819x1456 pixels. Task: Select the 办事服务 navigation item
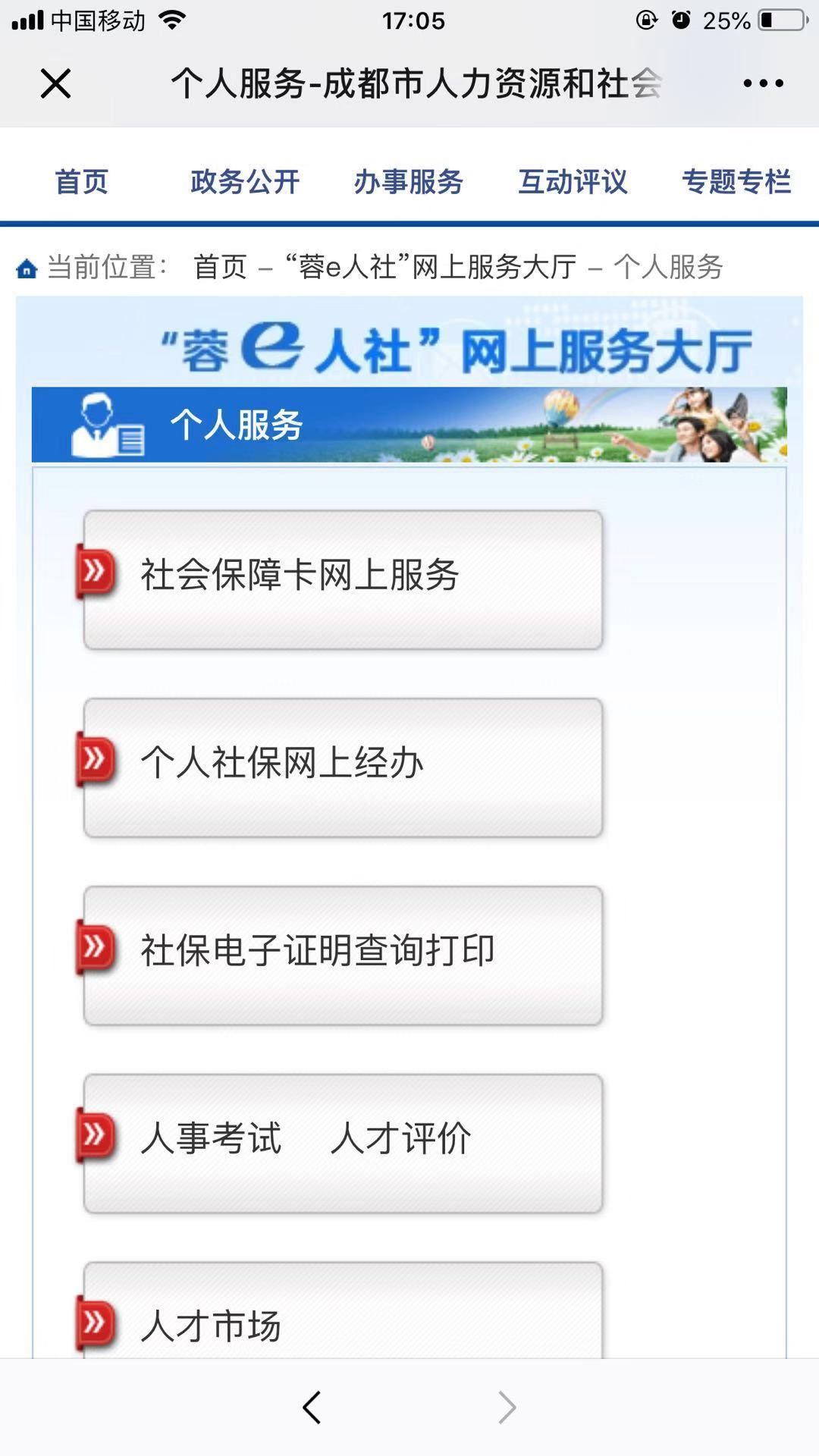409,181
